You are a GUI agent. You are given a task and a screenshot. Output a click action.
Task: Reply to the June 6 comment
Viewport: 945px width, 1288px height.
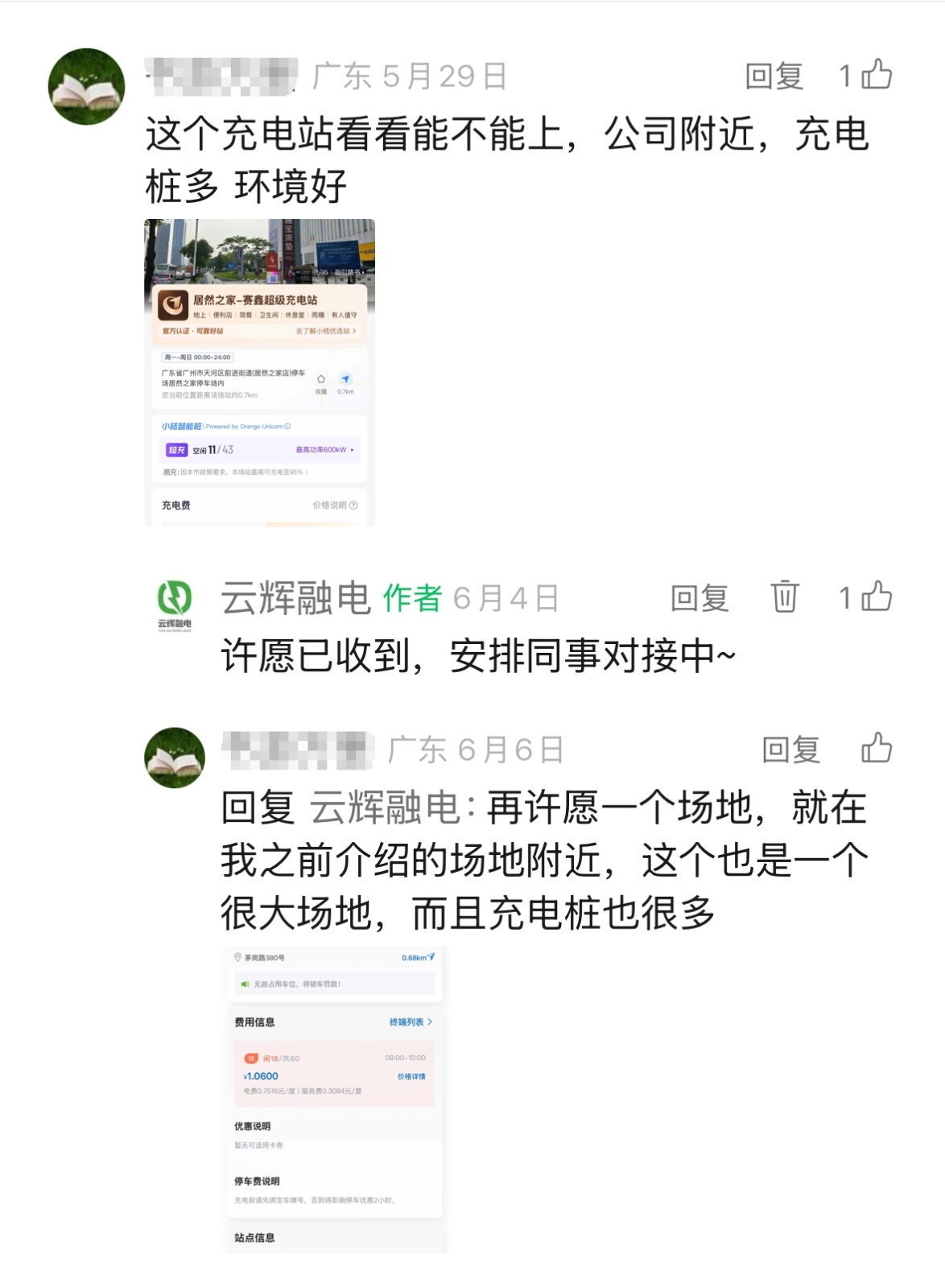pyautogui.click(x=790, y=749)
